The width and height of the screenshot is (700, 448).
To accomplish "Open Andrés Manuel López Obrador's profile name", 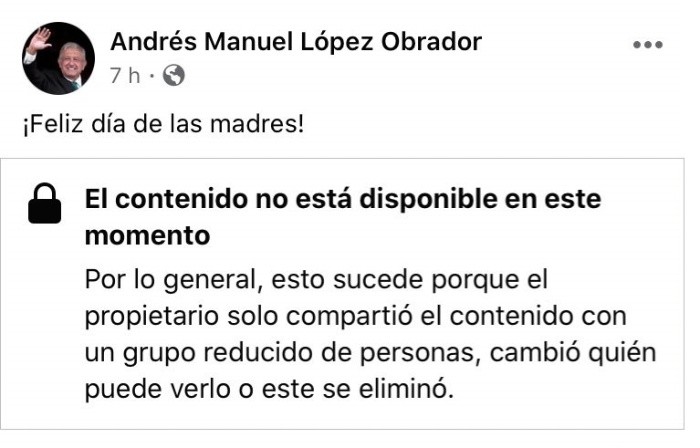I will (296, 42).
